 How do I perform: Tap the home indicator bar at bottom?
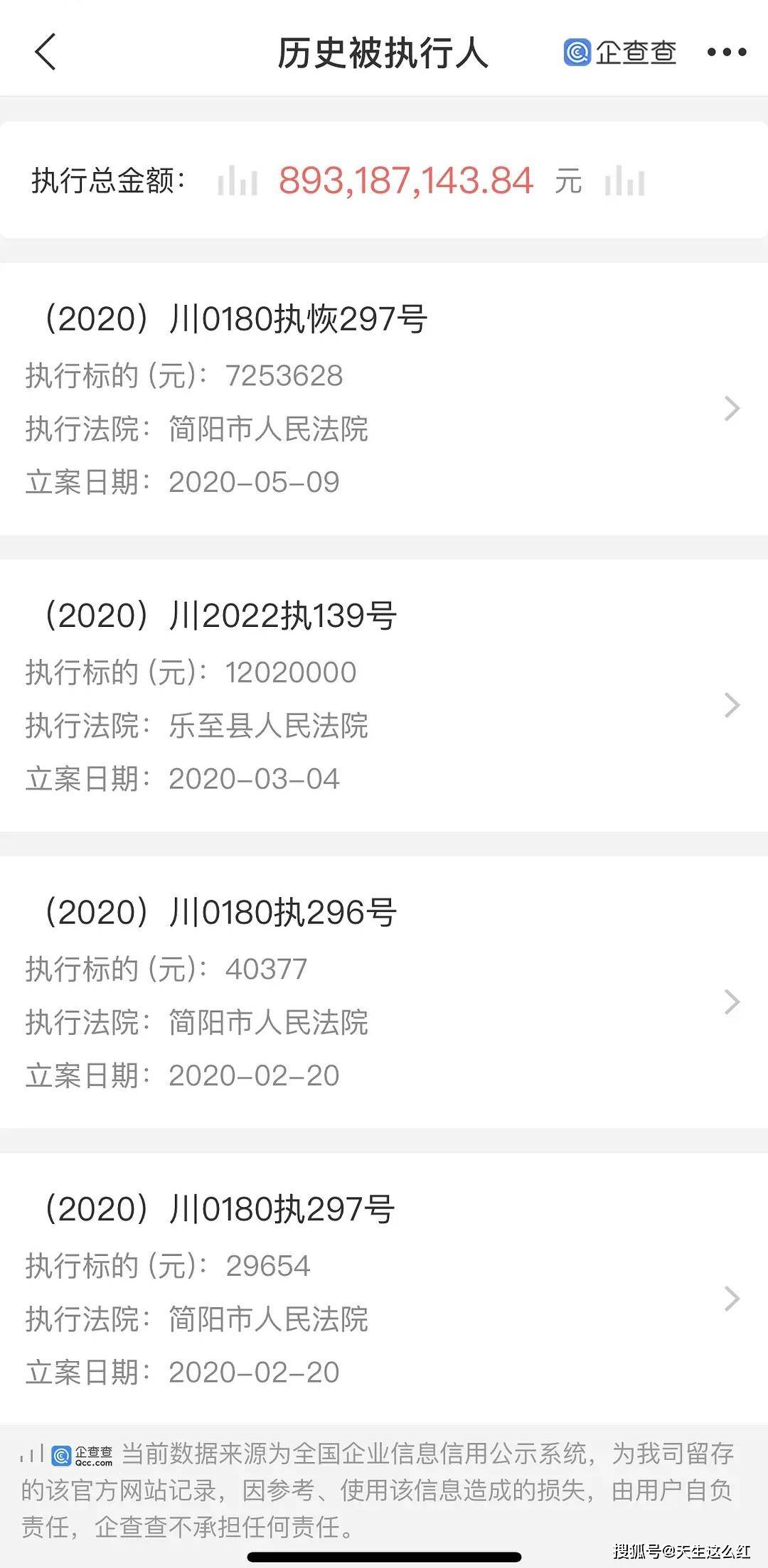coord(384,1557)
